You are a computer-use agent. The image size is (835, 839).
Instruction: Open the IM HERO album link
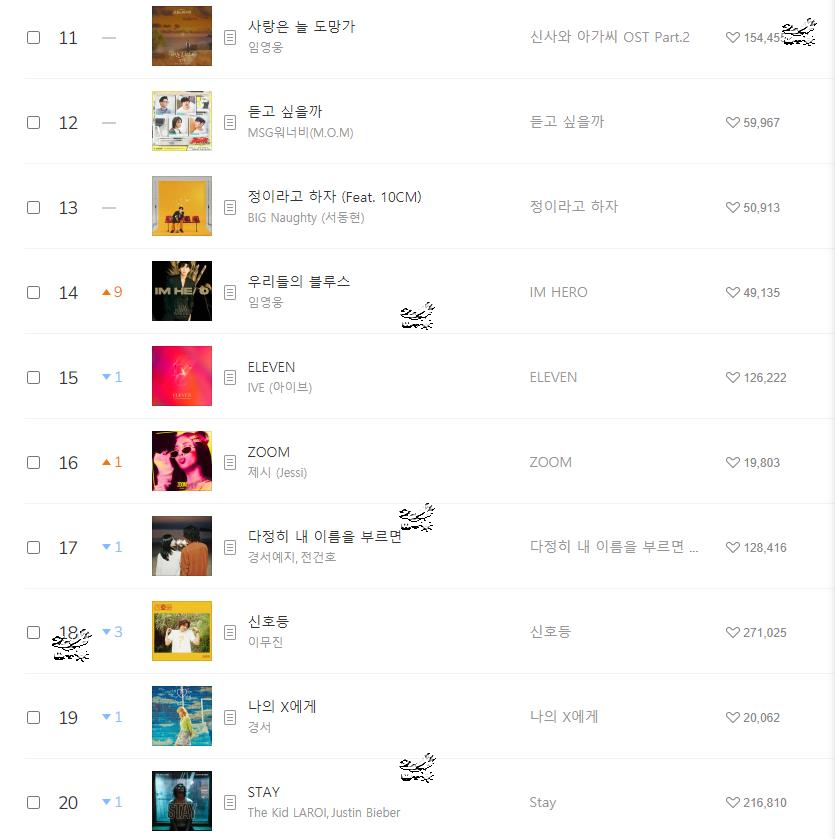click(x=558, y=292)
